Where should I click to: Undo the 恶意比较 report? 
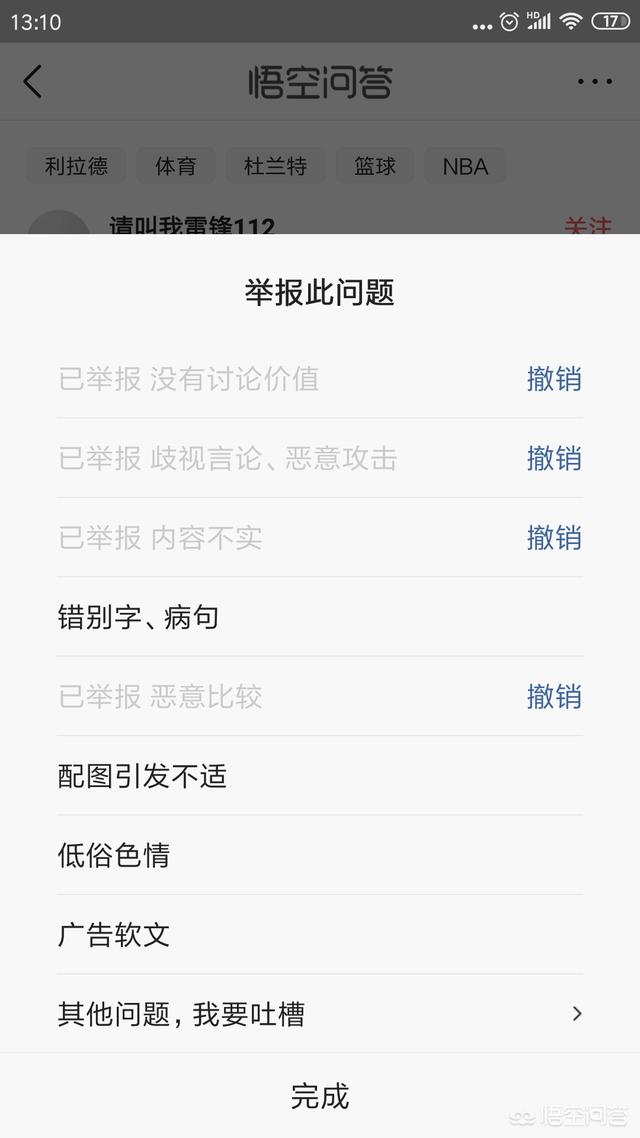coord(554,697)
